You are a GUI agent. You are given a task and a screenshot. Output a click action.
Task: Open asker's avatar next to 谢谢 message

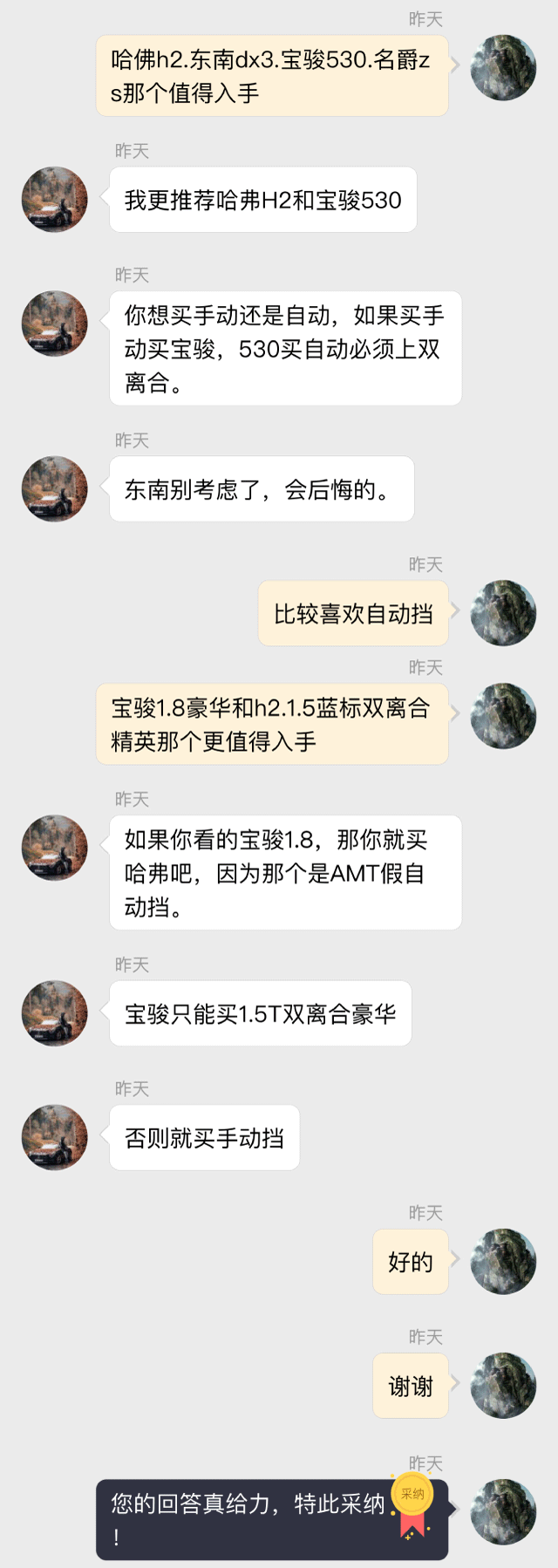pos(503,1385)
